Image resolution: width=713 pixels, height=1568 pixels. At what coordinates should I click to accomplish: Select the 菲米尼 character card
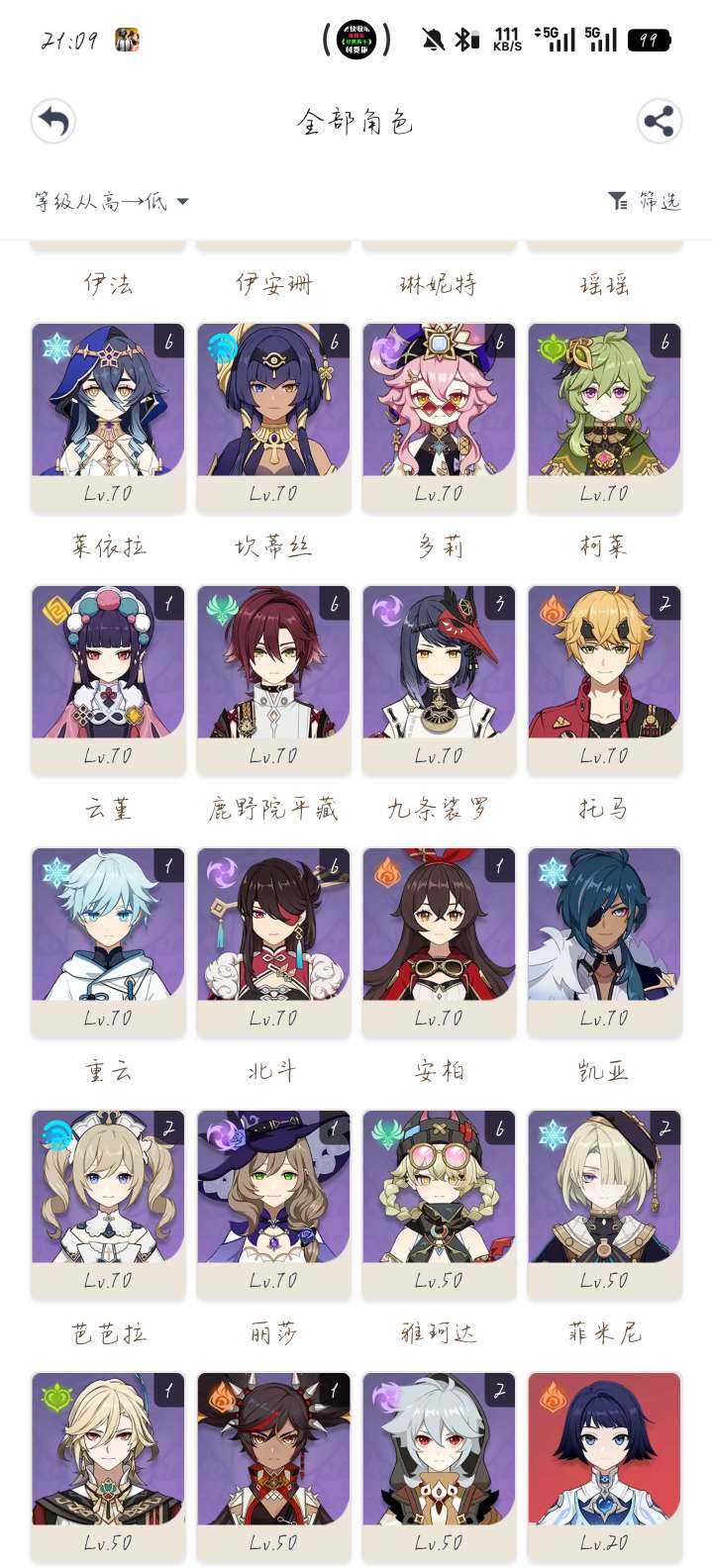[x=604, y=1204]
